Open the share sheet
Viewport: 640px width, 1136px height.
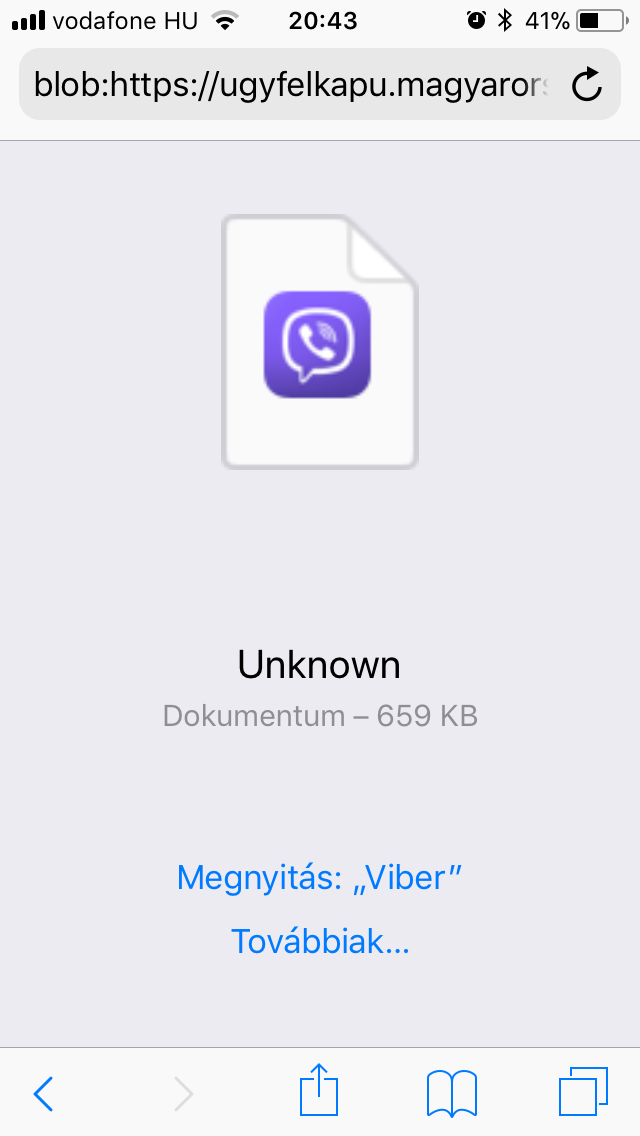(x=320, y=1088)
